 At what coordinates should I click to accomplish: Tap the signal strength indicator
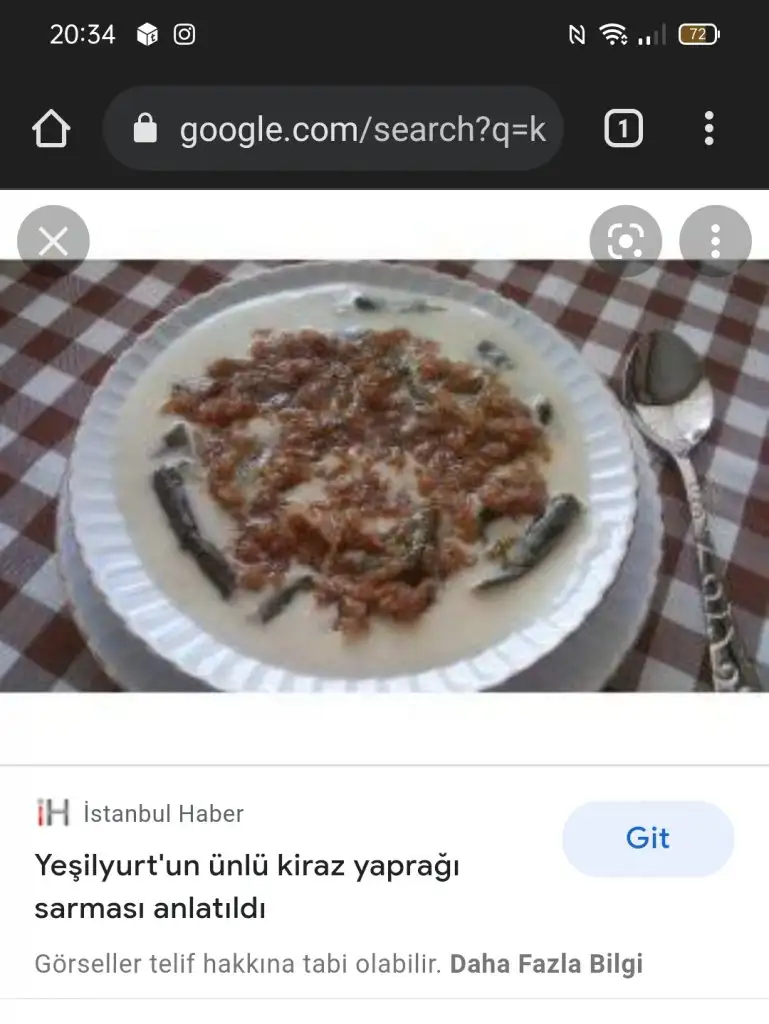point(650,34)
